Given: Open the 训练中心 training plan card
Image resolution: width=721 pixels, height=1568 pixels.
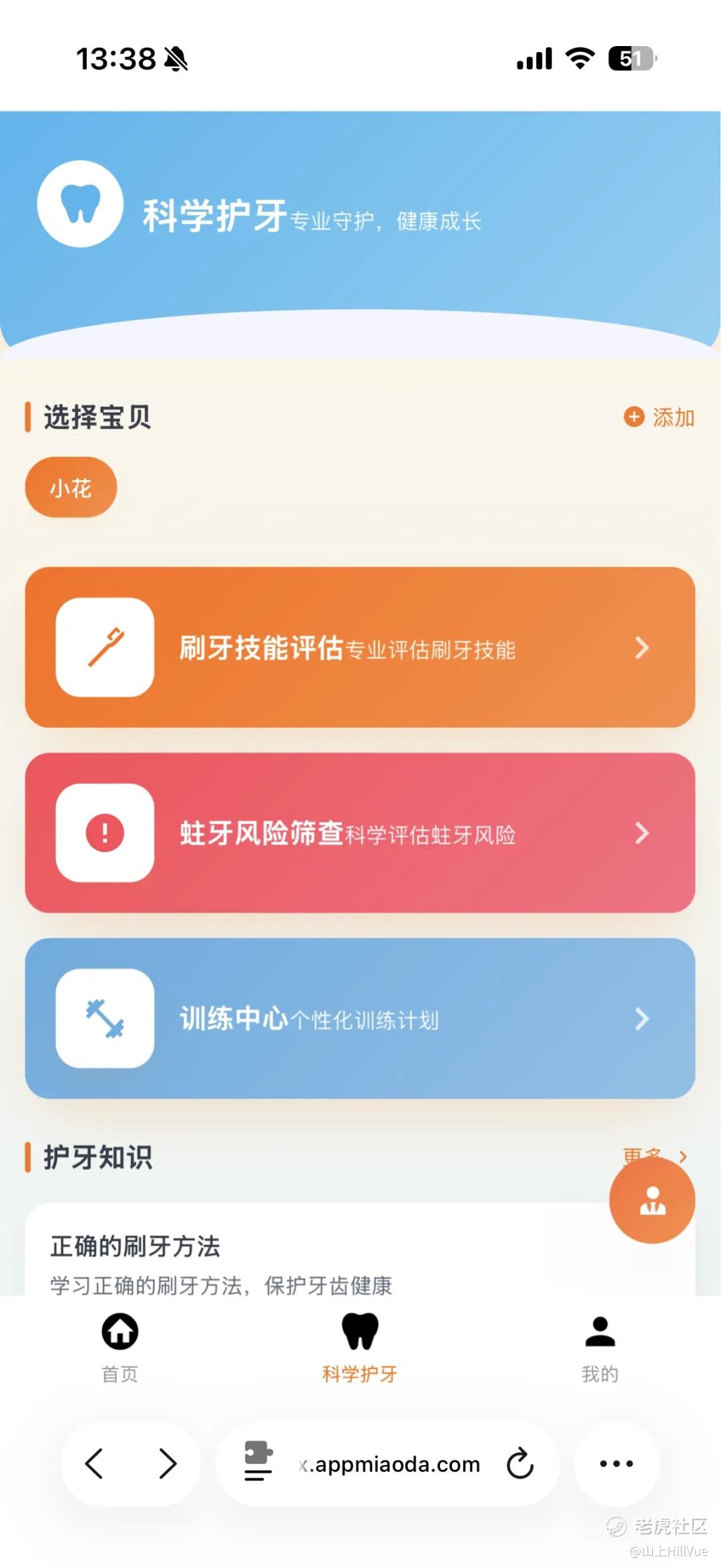Looking at the screenshot, I should 360,1018.
